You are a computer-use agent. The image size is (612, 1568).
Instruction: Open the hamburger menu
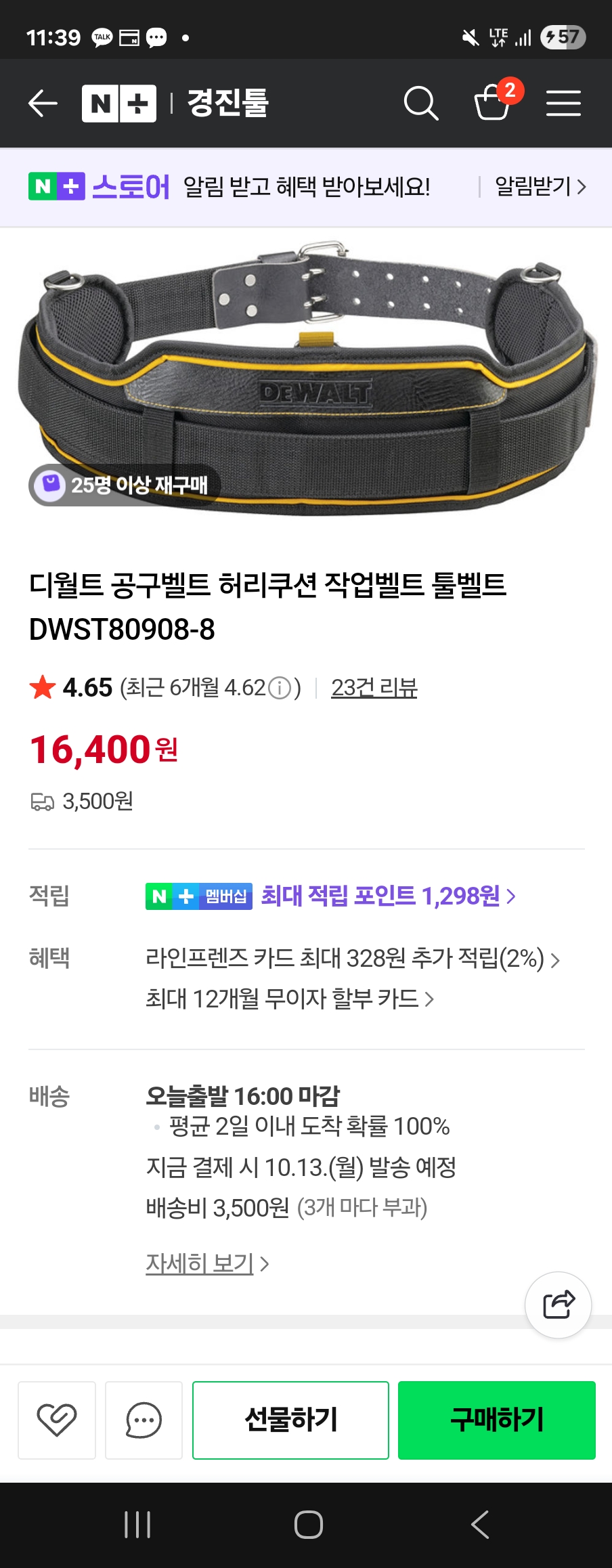pyautogui.click(x=563, y=104)
